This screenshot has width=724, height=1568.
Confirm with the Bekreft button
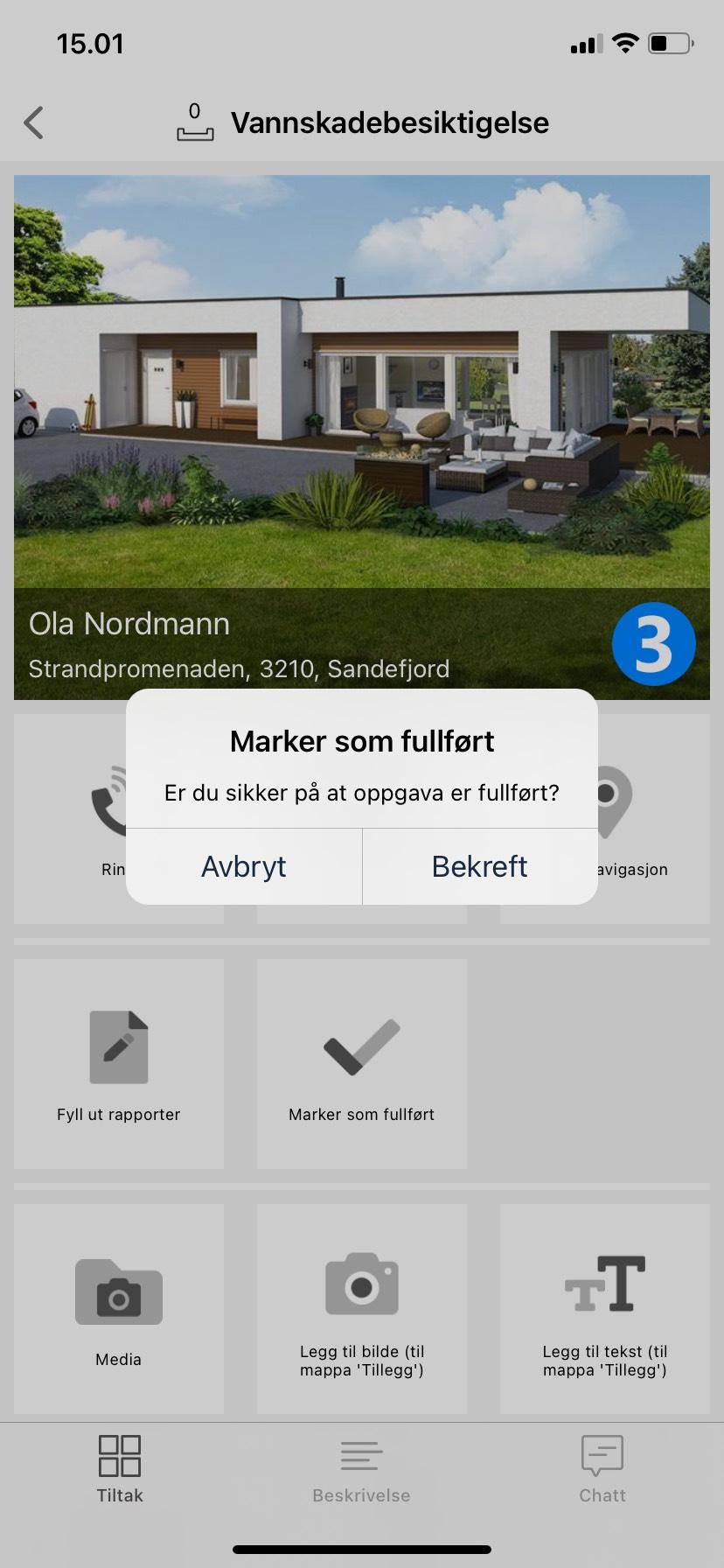click(479, 866)
